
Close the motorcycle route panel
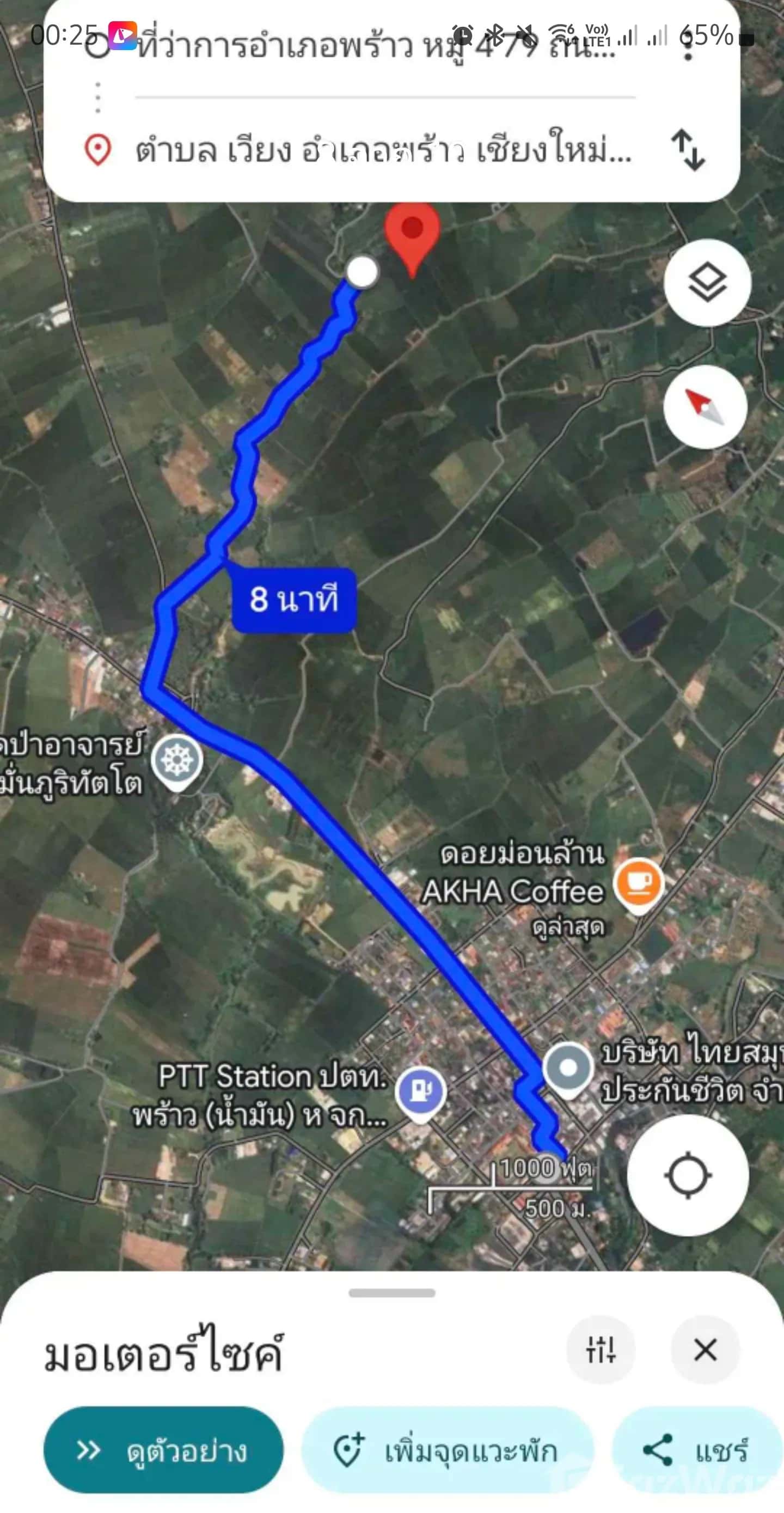click(x=705, y=1349)
